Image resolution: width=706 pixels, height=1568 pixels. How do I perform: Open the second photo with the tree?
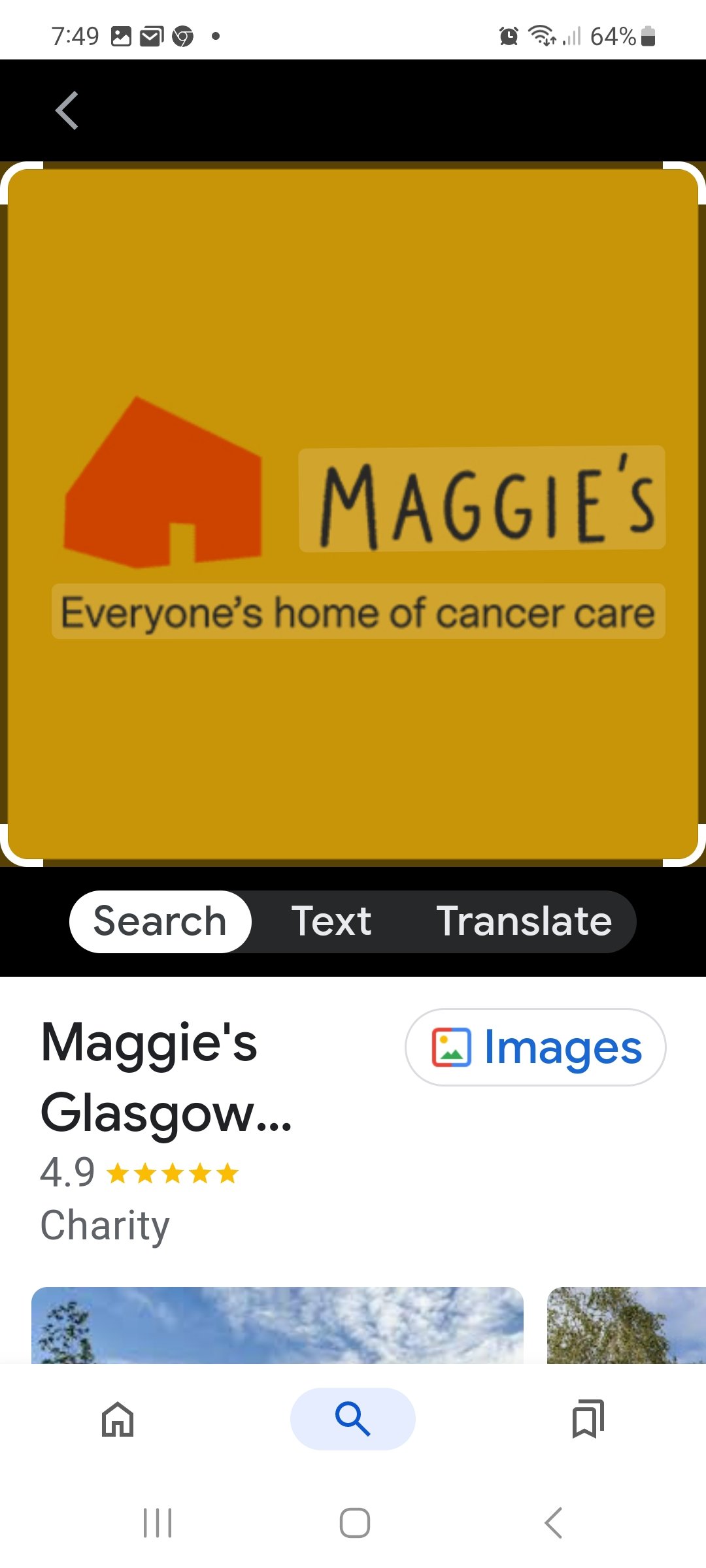click(x=626, y=1325)
